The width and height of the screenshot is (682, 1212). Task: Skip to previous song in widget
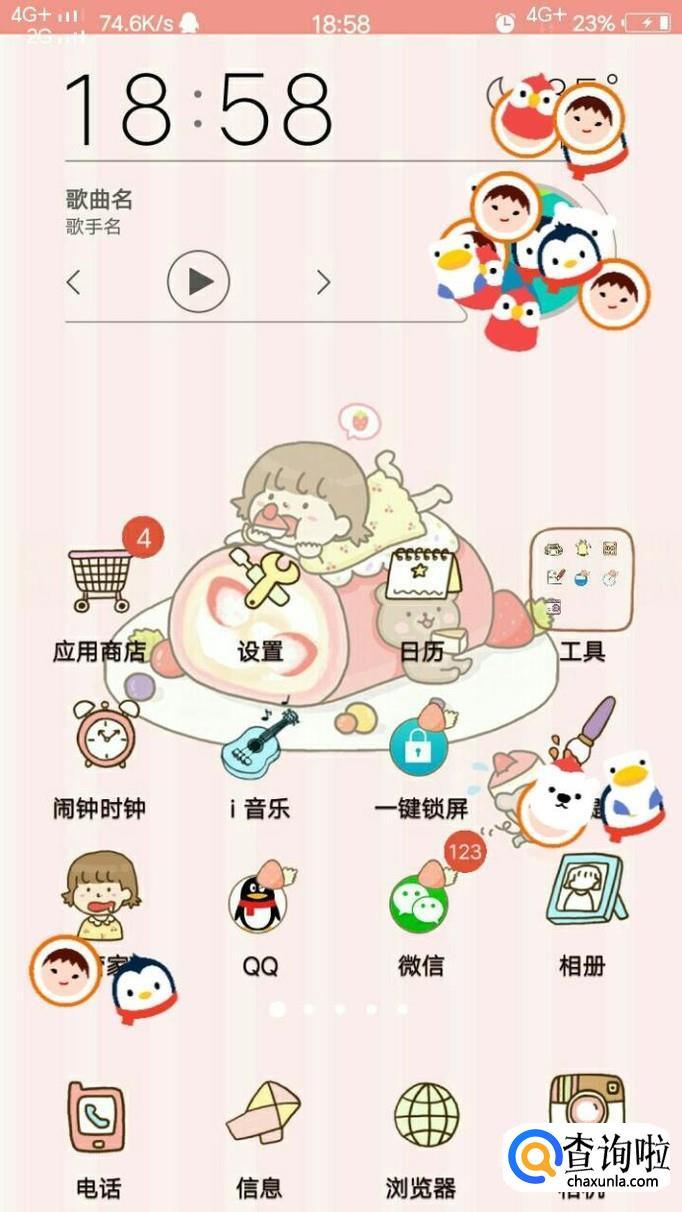pyautogui.click(x=73, y=282)
